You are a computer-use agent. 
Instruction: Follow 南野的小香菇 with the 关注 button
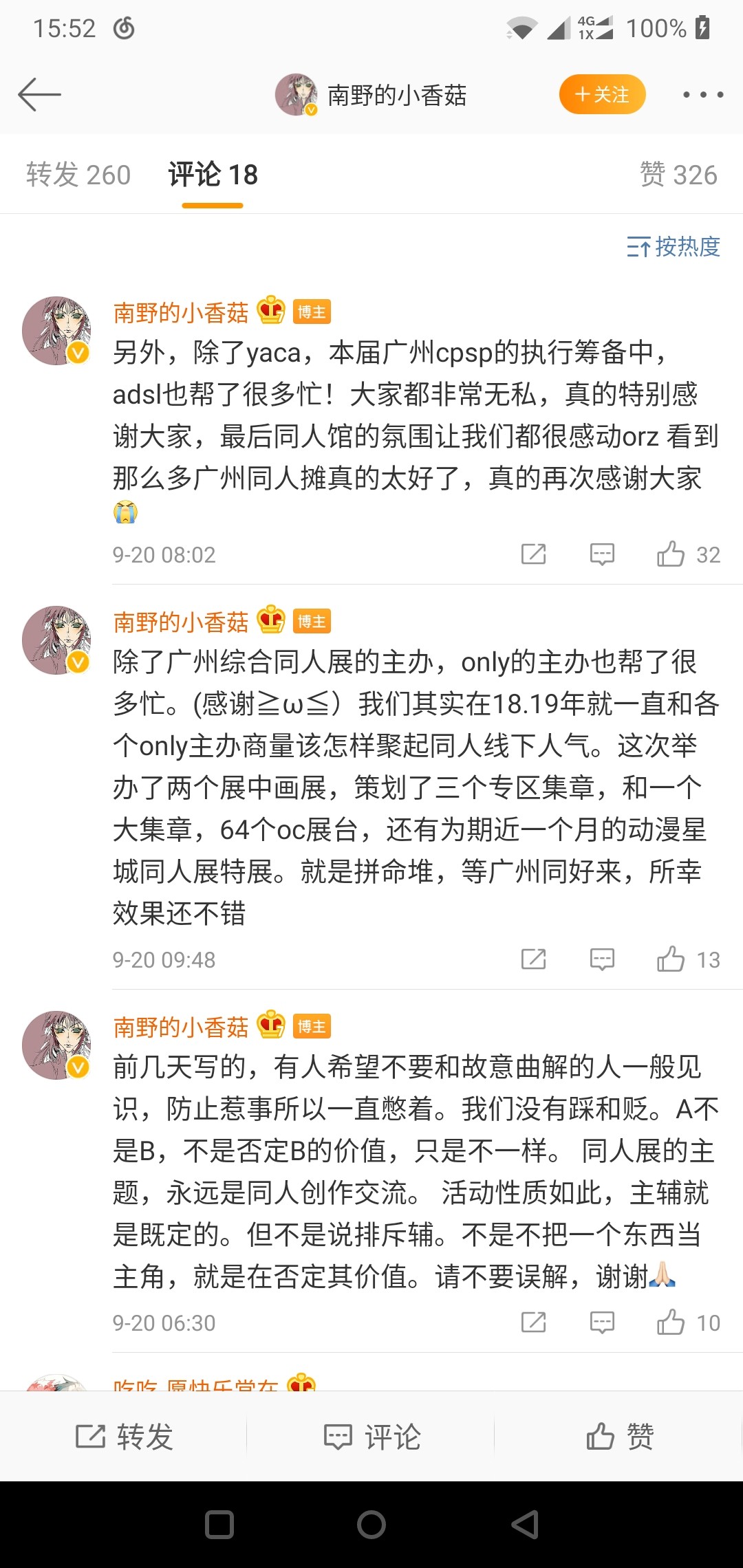click(602, 94)
